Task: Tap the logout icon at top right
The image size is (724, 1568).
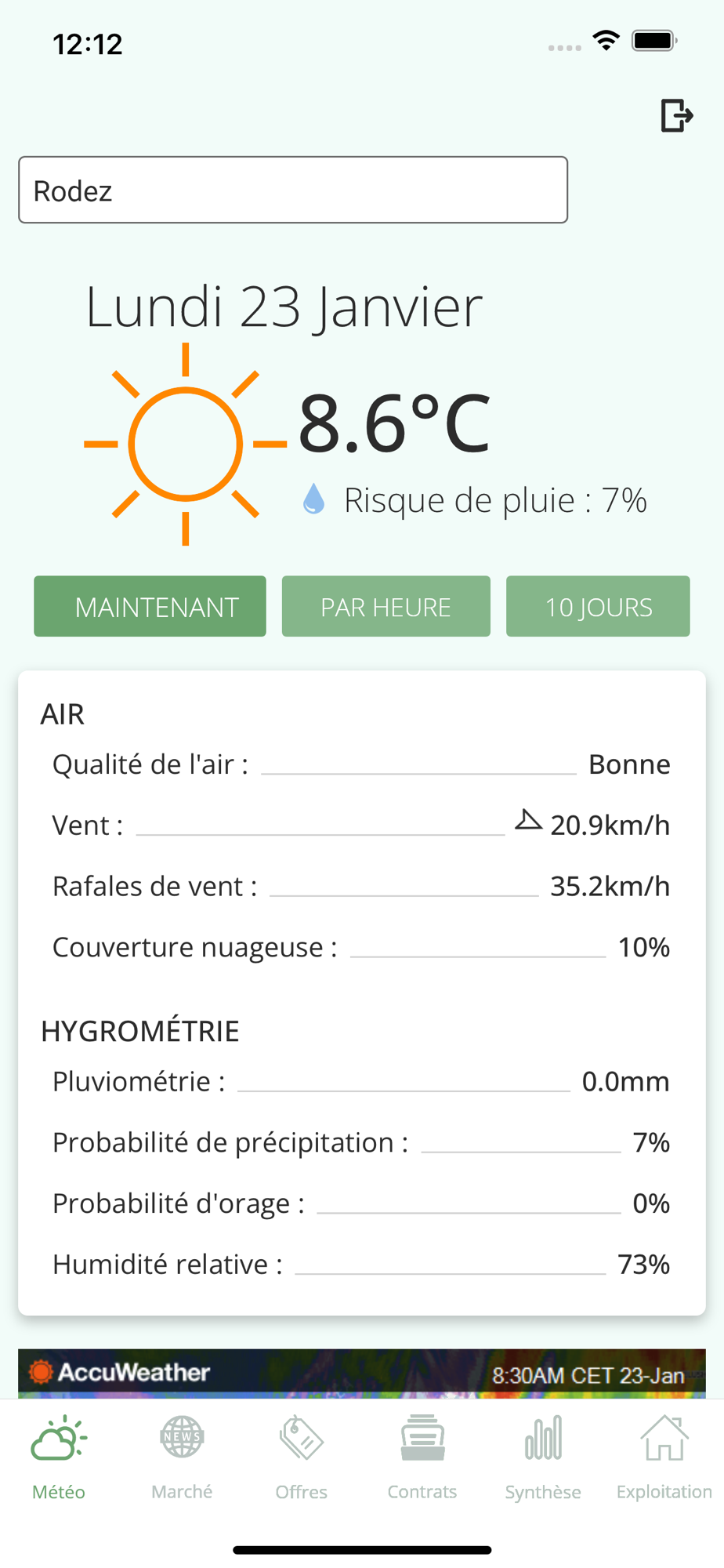Action: pyautogui.click(x=677, y=115)
